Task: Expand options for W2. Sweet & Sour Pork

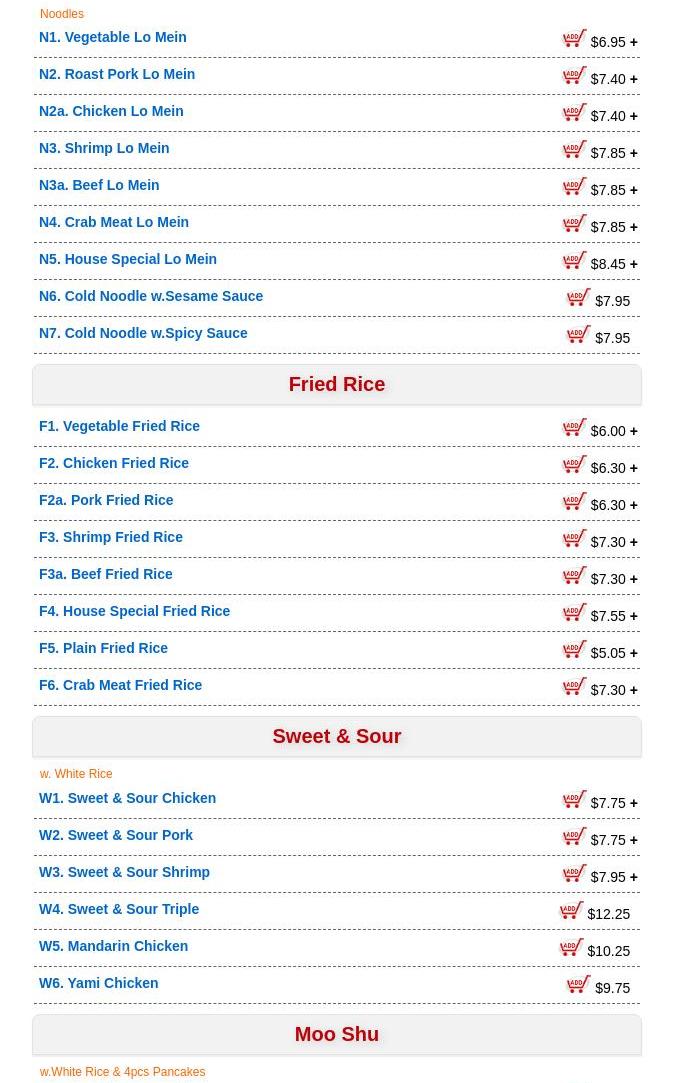Action: pos(633,840)
